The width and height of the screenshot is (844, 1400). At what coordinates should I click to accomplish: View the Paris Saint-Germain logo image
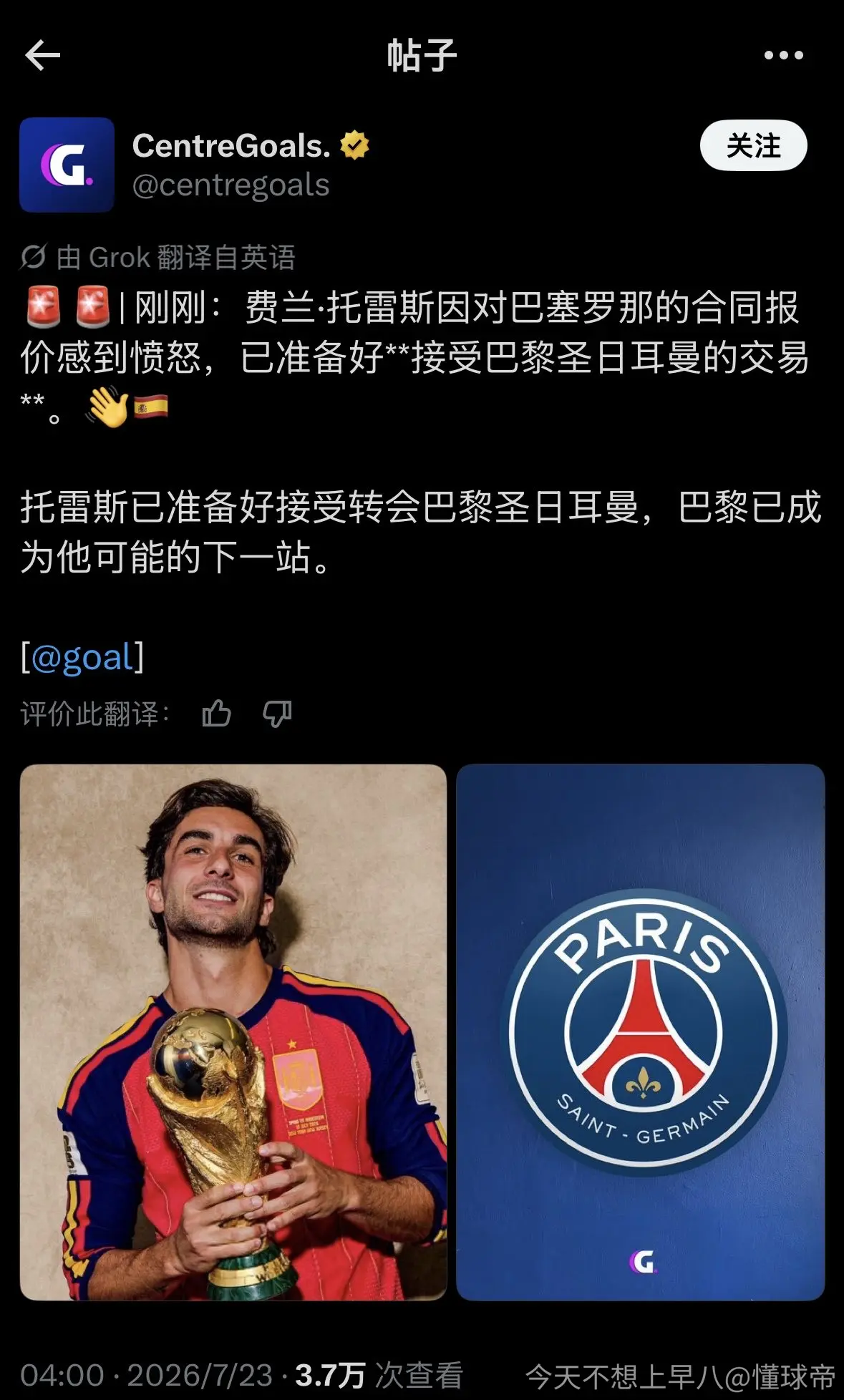click(x=641, y=1032)
